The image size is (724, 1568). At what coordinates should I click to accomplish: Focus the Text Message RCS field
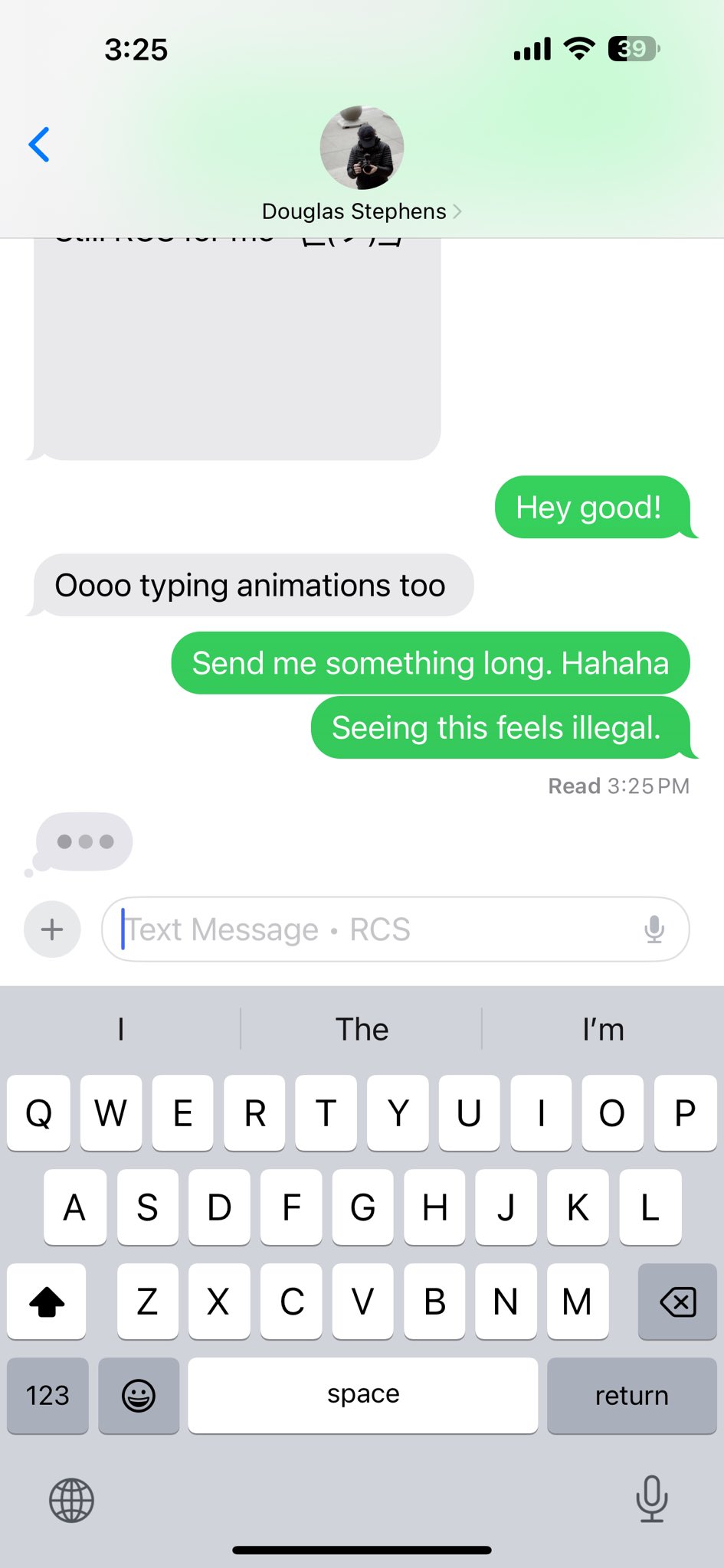(x=375, y=929)
